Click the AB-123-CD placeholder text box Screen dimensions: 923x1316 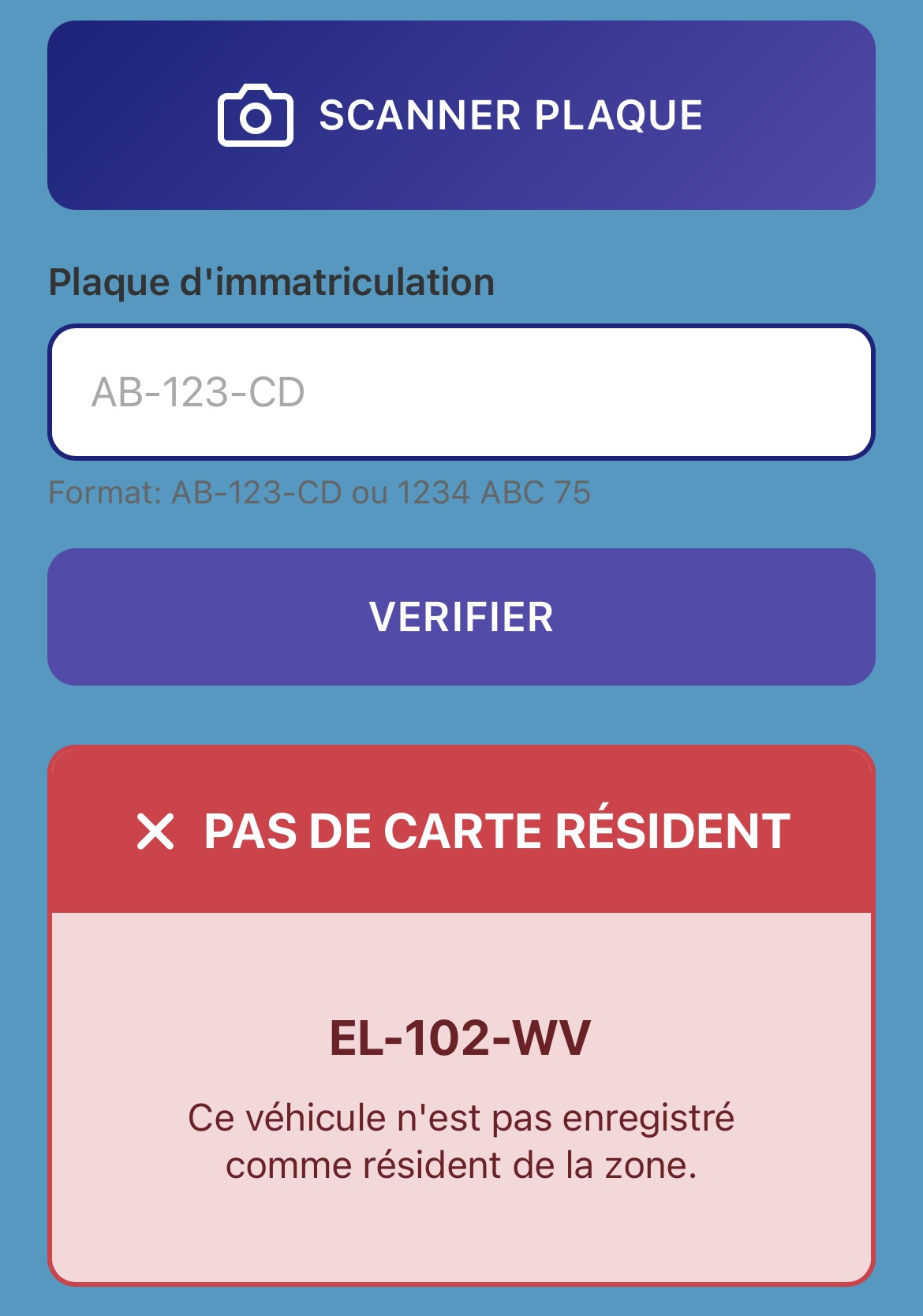tap(461, 391)
